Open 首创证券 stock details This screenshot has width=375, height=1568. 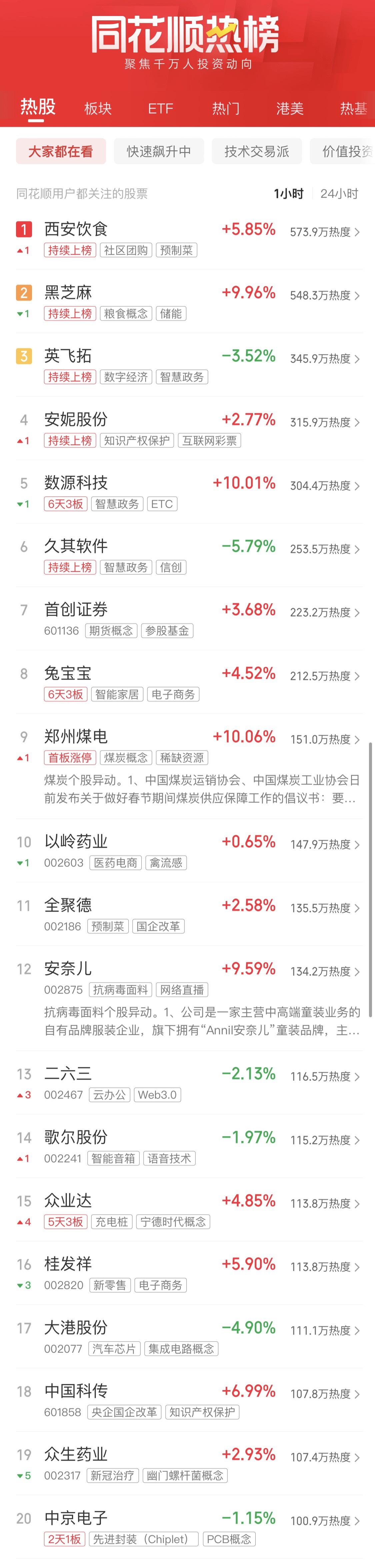click(x=76, y=610)
